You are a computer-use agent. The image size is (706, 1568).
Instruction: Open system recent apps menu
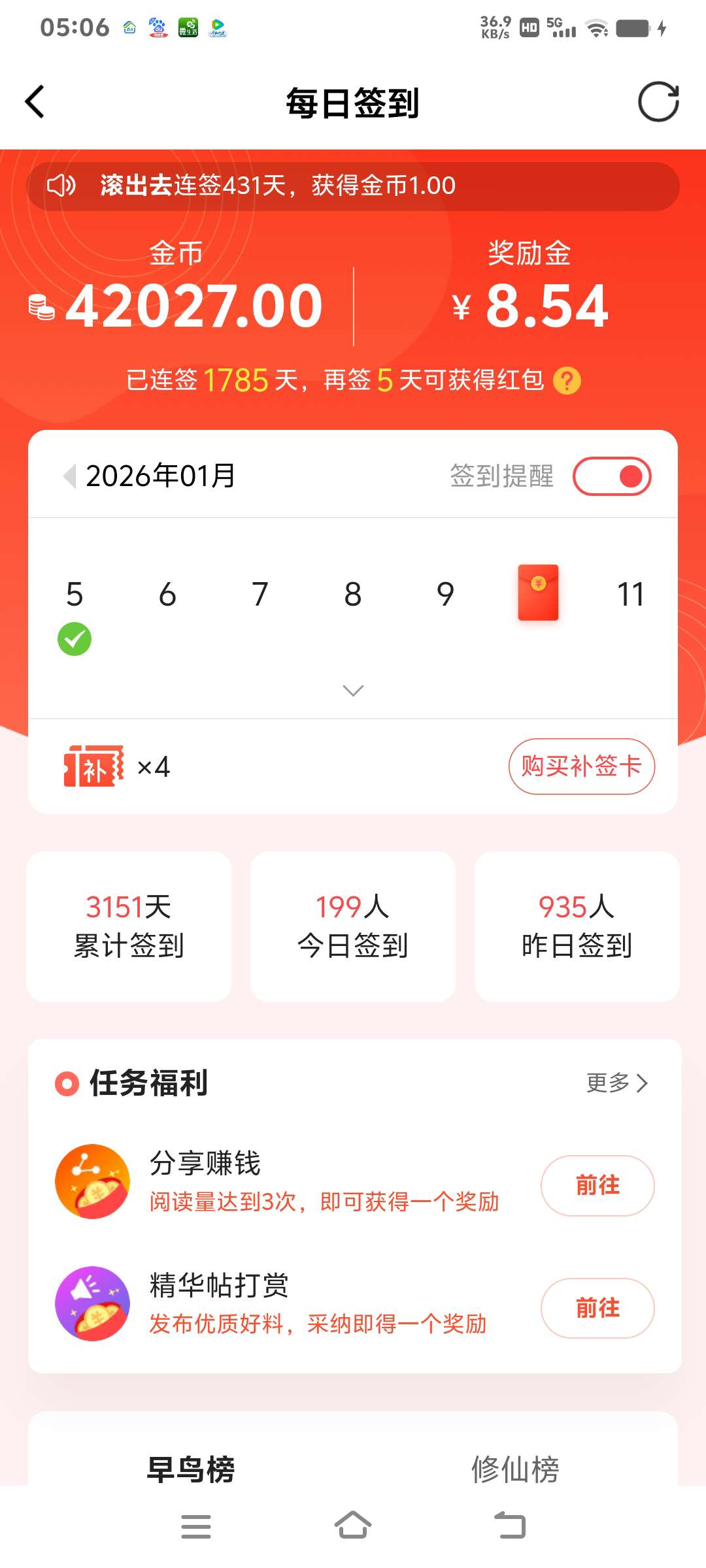coord(196,1526)
